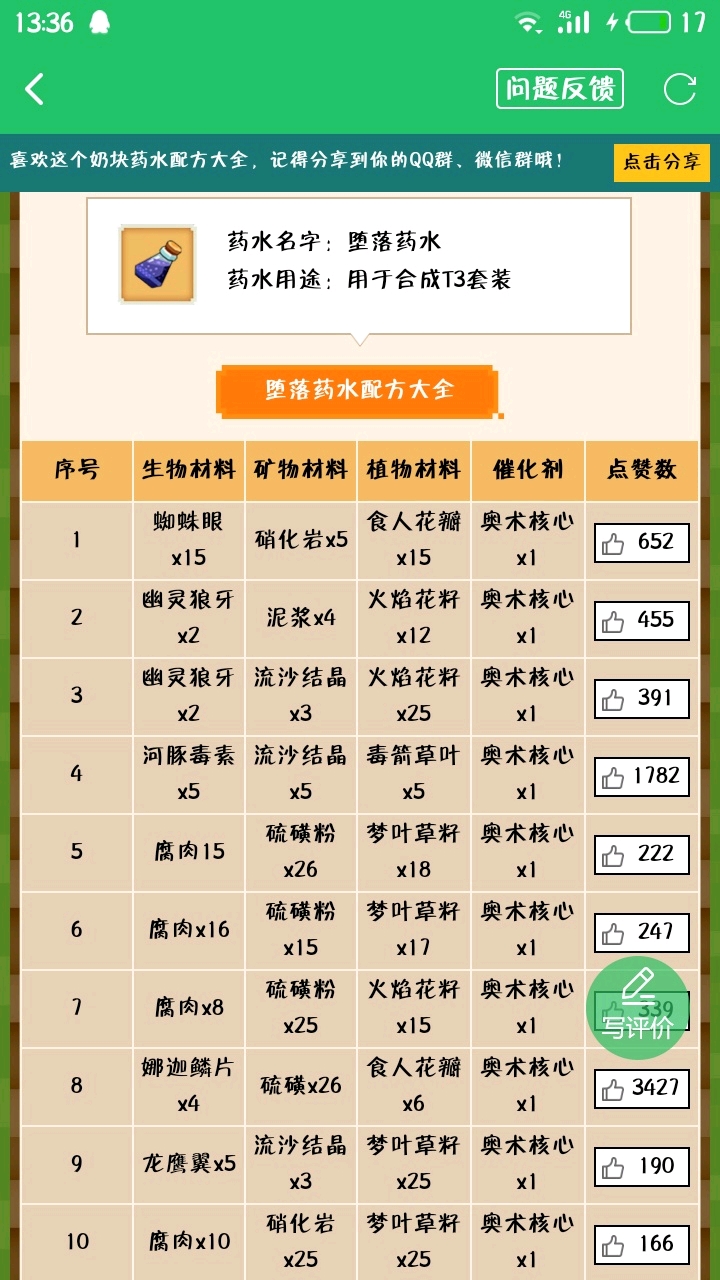Viewport: 720px width, 1280px height.
Task: Open the green 写评价 review button
Action: point(638,1008)
